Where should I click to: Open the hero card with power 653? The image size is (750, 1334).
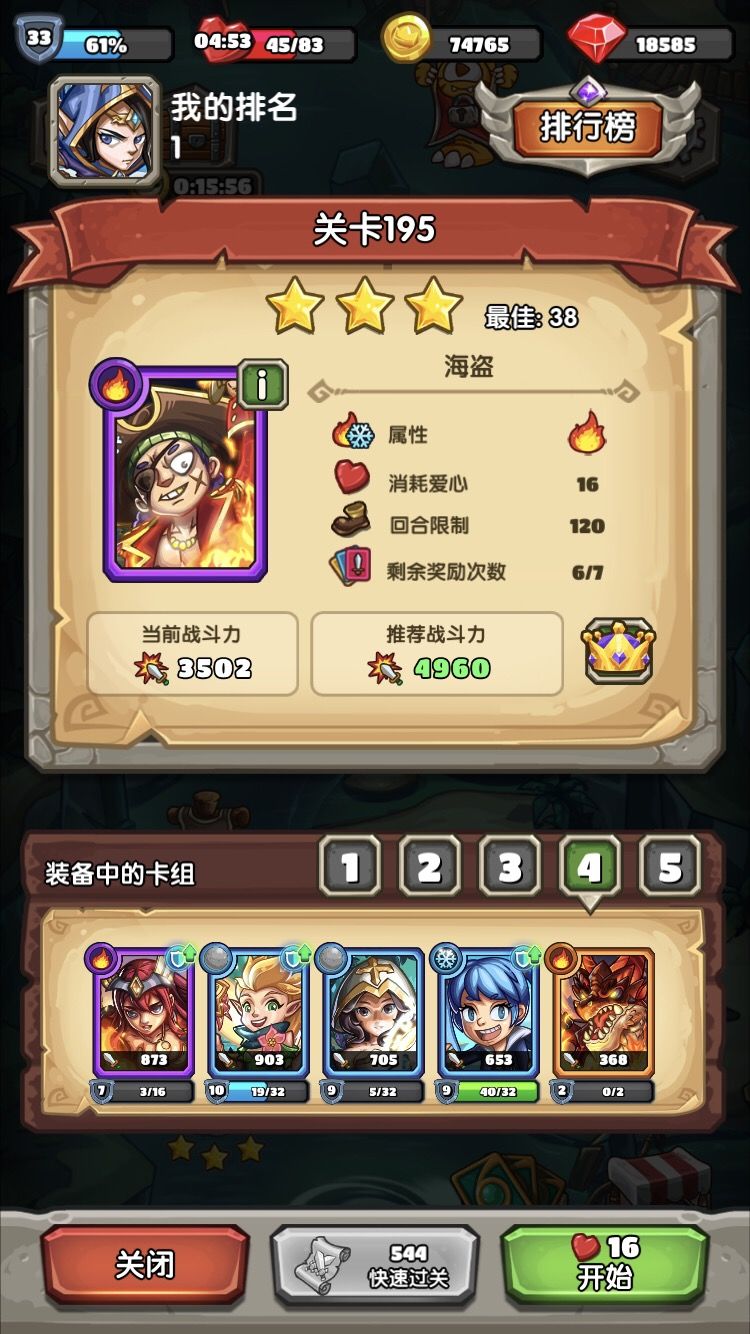coord(488,1010)
